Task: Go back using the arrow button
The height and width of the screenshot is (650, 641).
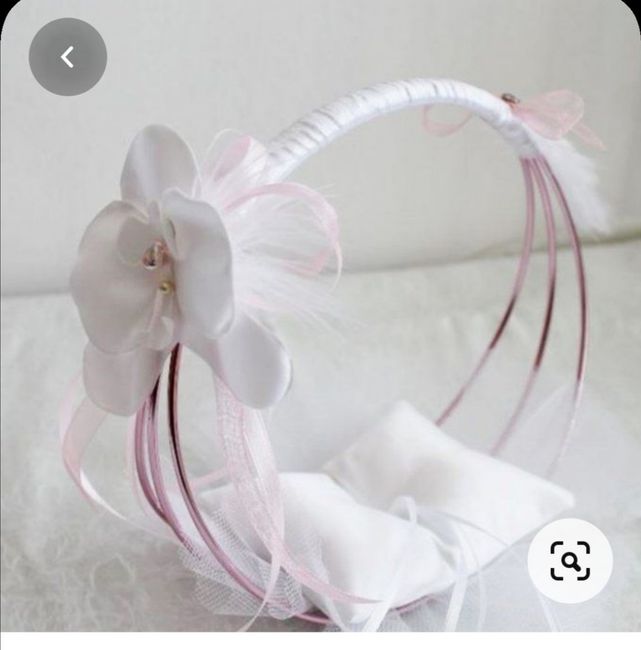Action: point(67,57)
